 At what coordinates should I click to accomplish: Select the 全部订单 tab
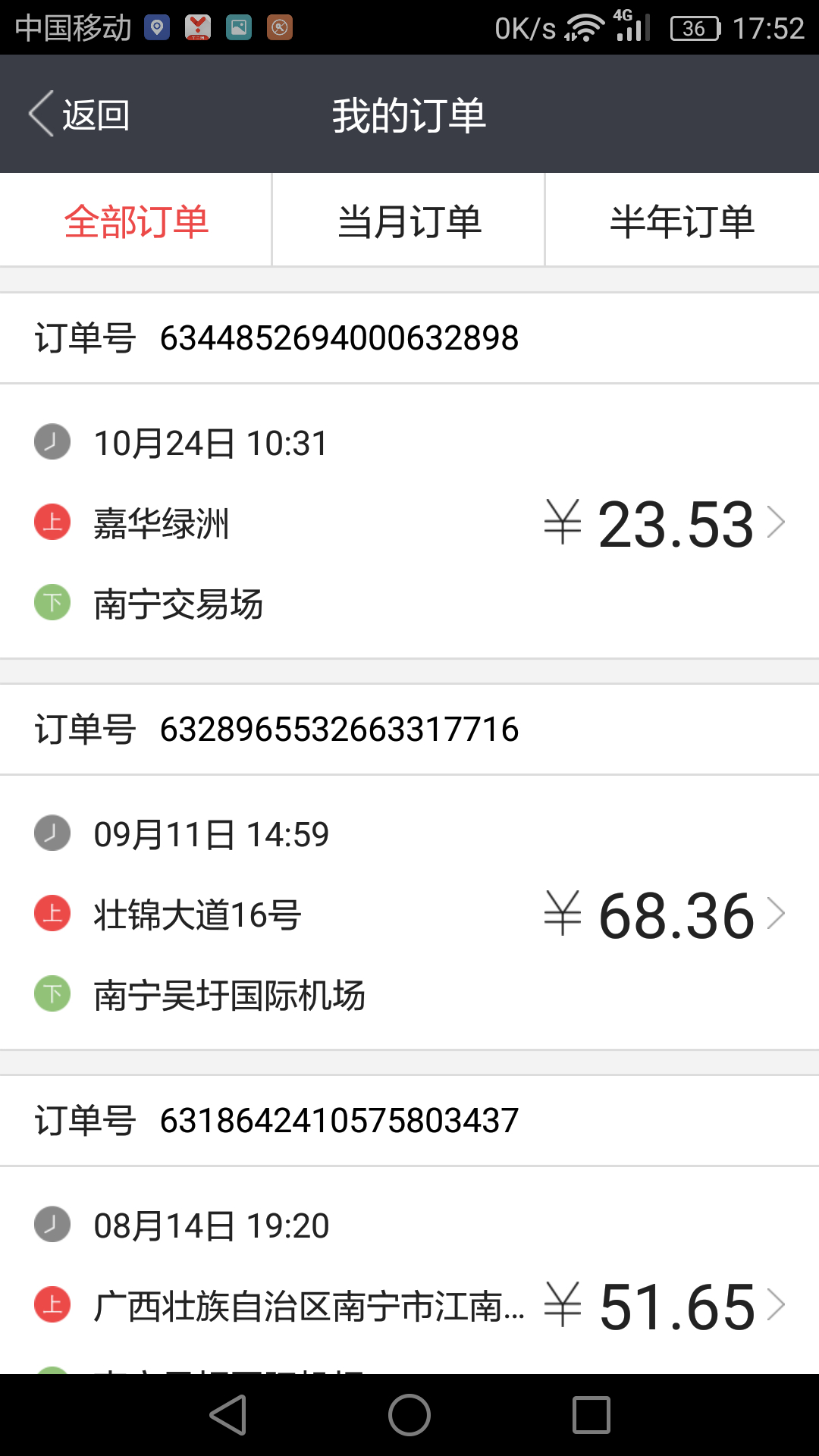coord(136,221)
